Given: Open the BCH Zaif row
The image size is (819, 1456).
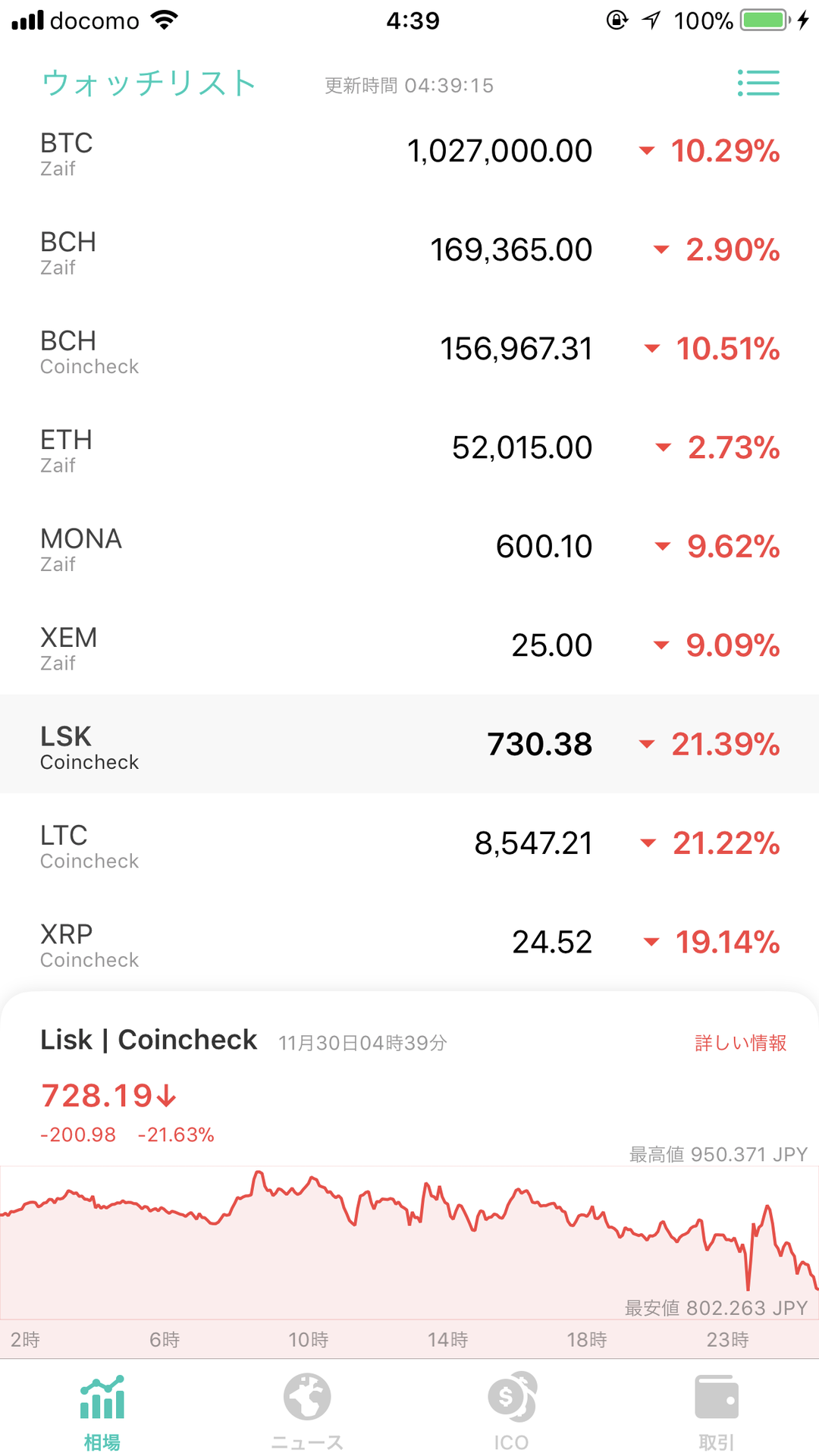Looking at the screenshot, I should pos(409,251).
